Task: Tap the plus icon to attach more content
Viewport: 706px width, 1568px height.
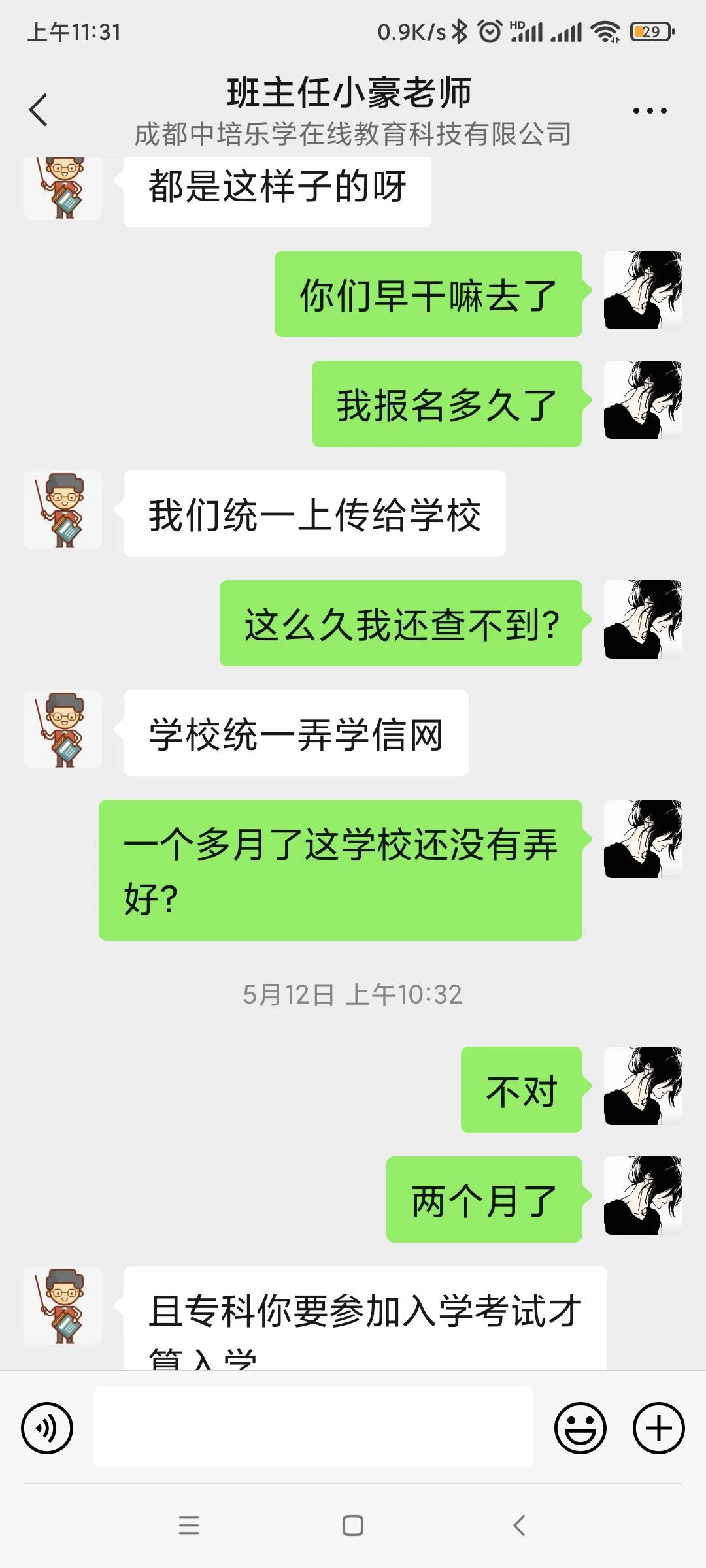Action: click(658, 1428)
